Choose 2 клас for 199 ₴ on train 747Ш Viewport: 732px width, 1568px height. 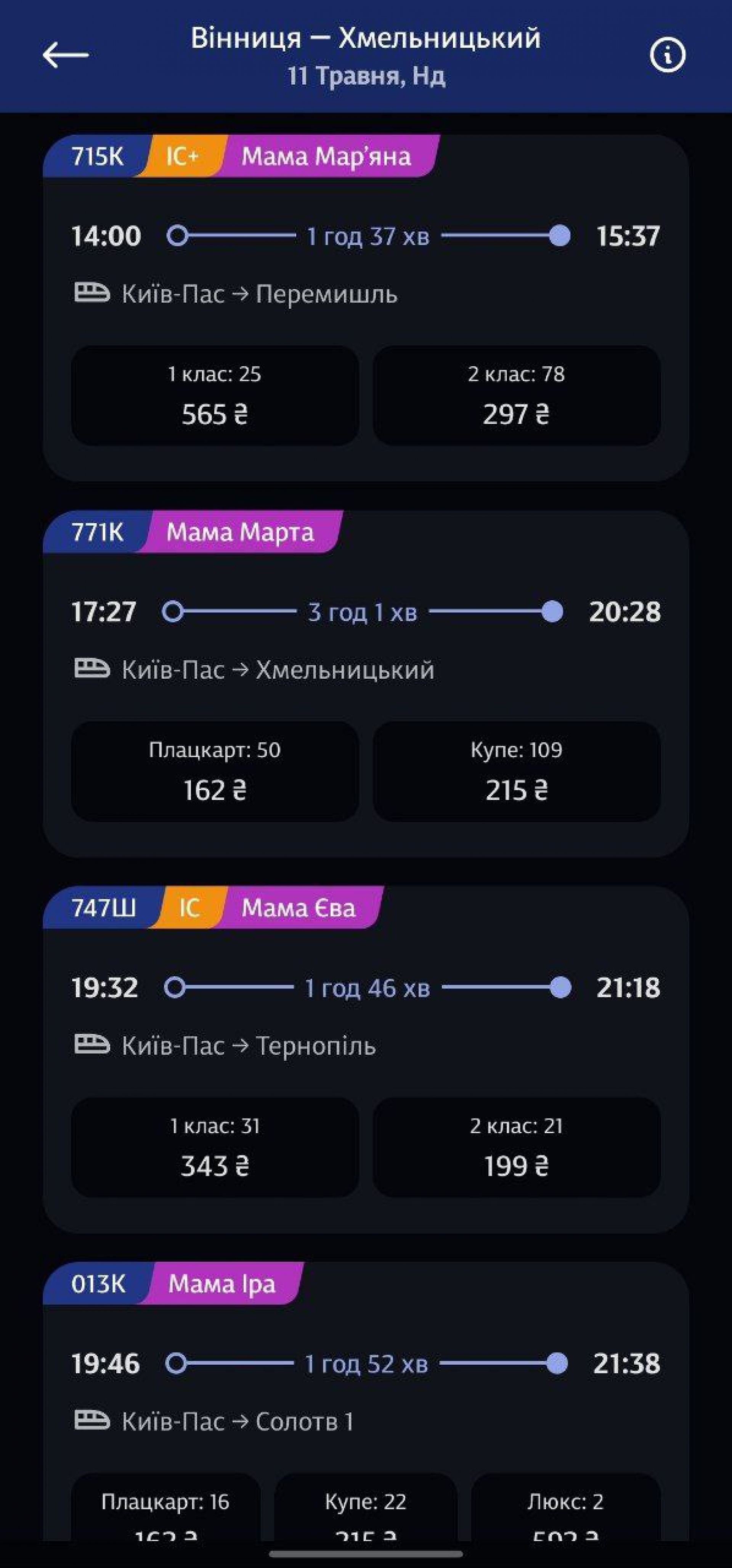(517, 1147)
